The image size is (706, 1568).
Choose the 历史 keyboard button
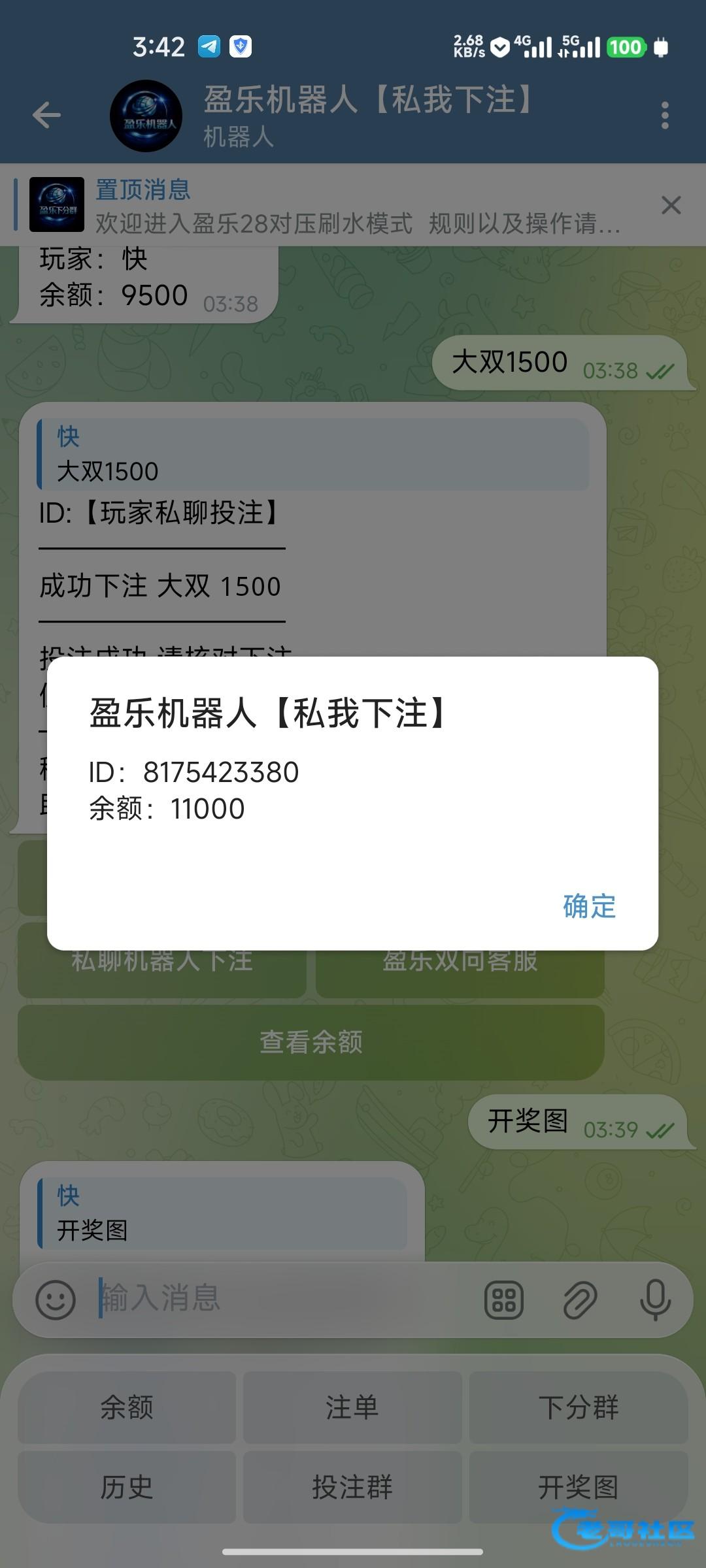click(127, 1487)
